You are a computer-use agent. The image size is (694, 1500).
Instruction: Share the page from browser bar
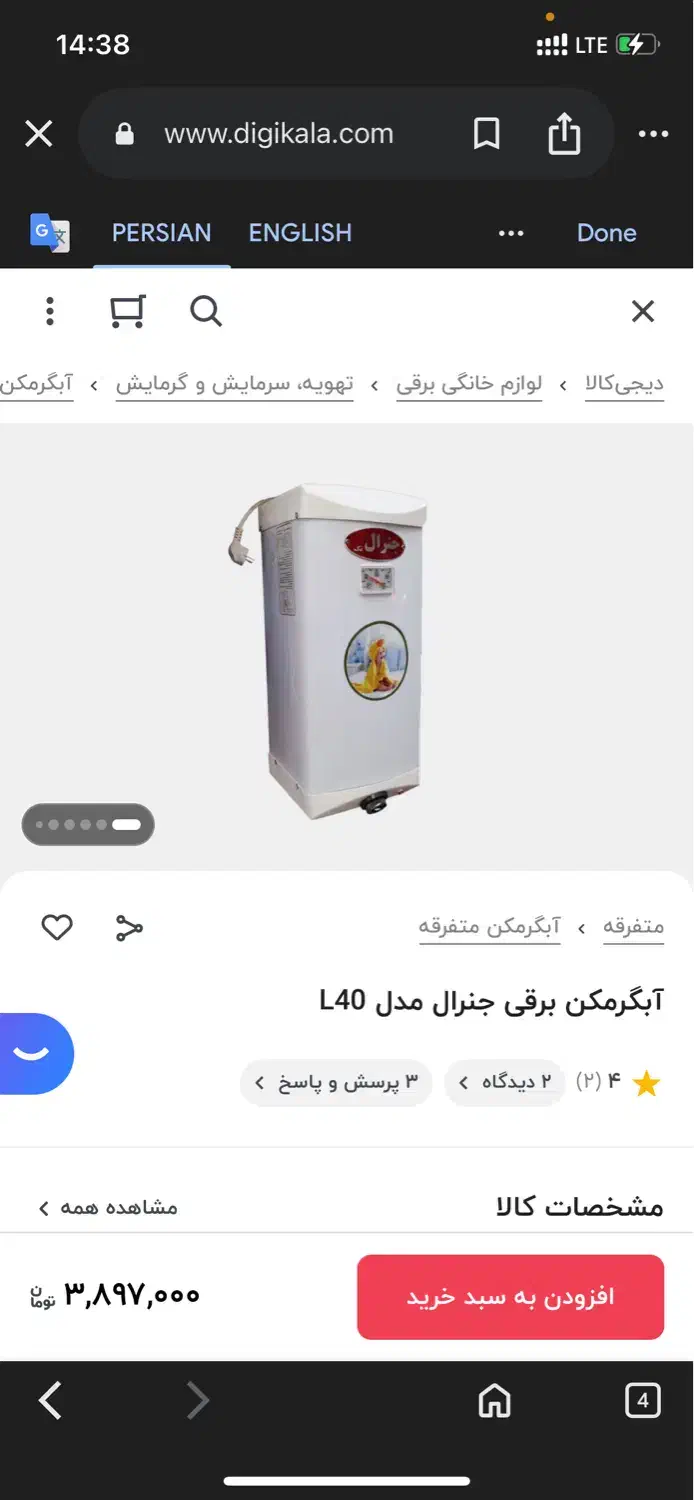coord(564,133)
